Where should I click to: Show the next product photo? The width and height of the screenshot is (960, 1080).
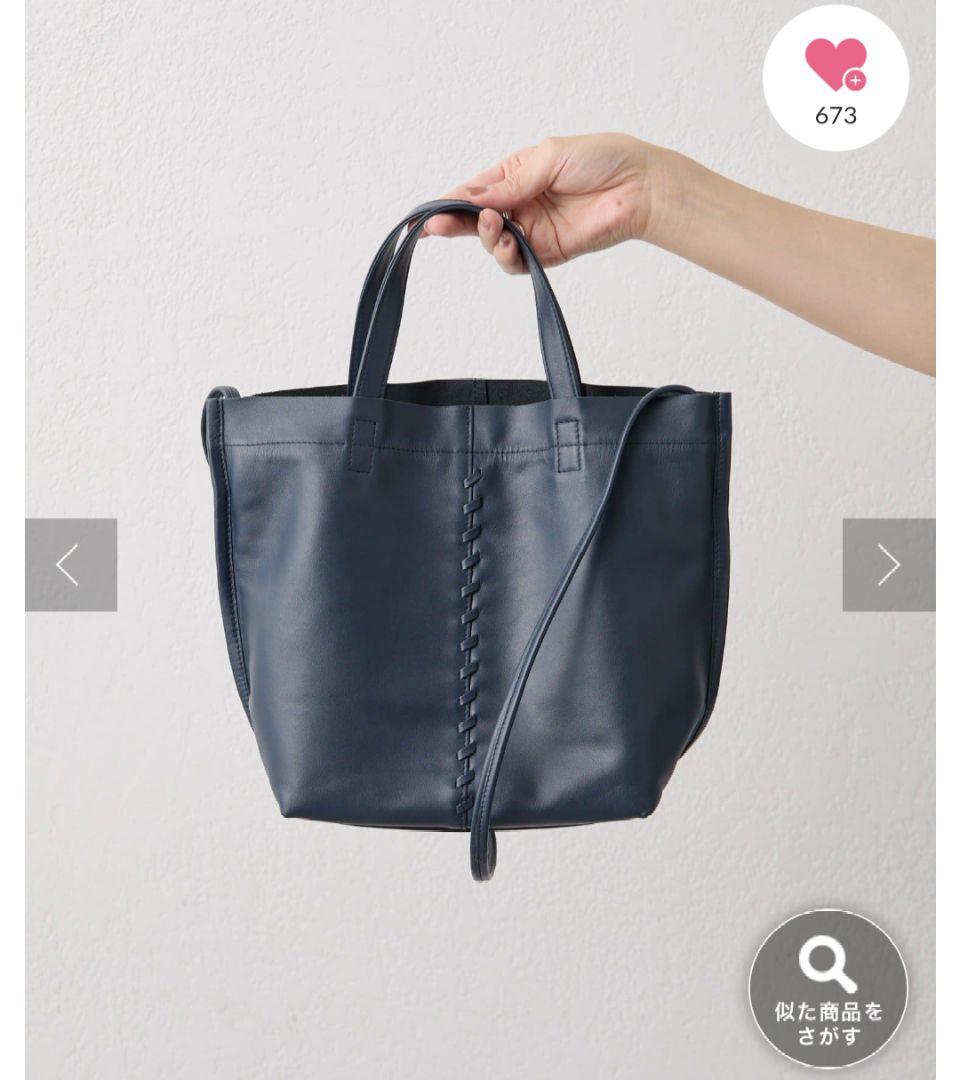888,565
